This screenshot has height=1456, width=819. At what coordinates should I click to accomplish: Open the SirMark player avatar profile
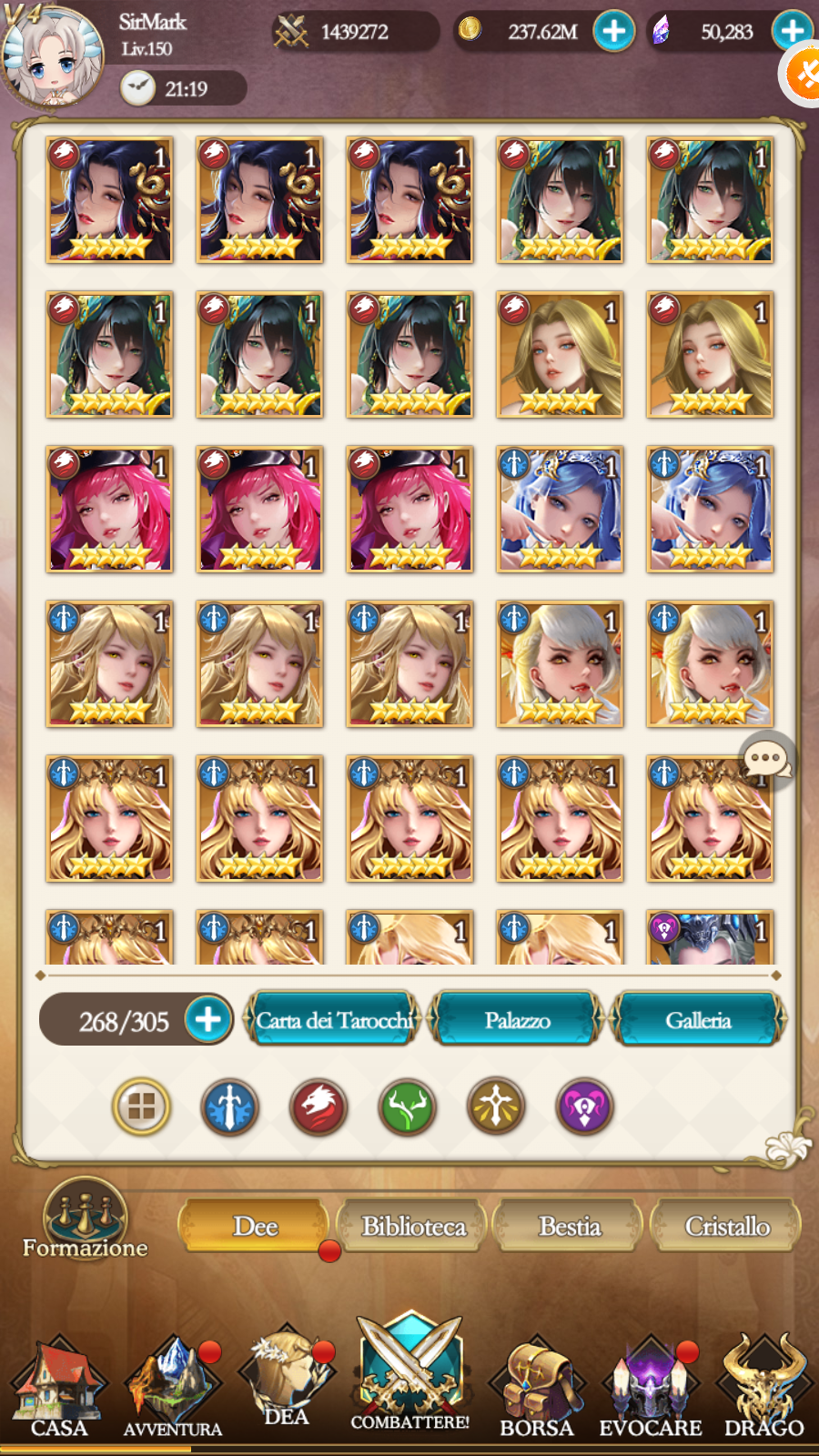53,56
